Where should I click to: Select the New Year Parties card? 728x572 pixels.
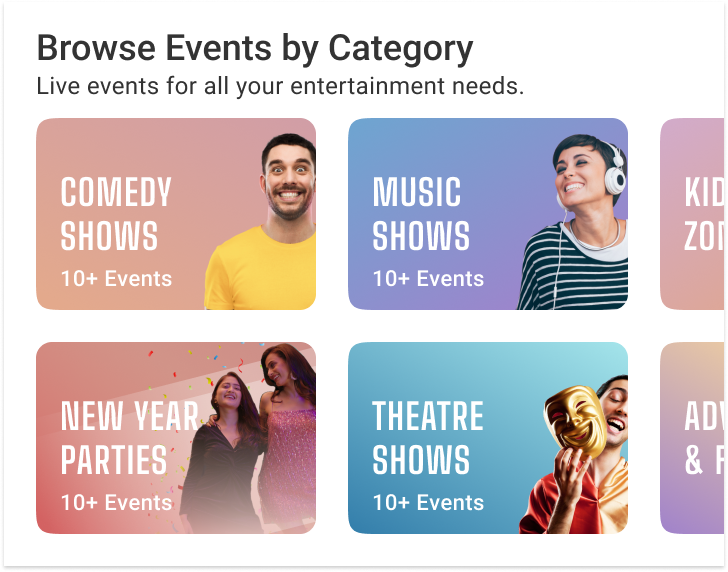point(176,438)
